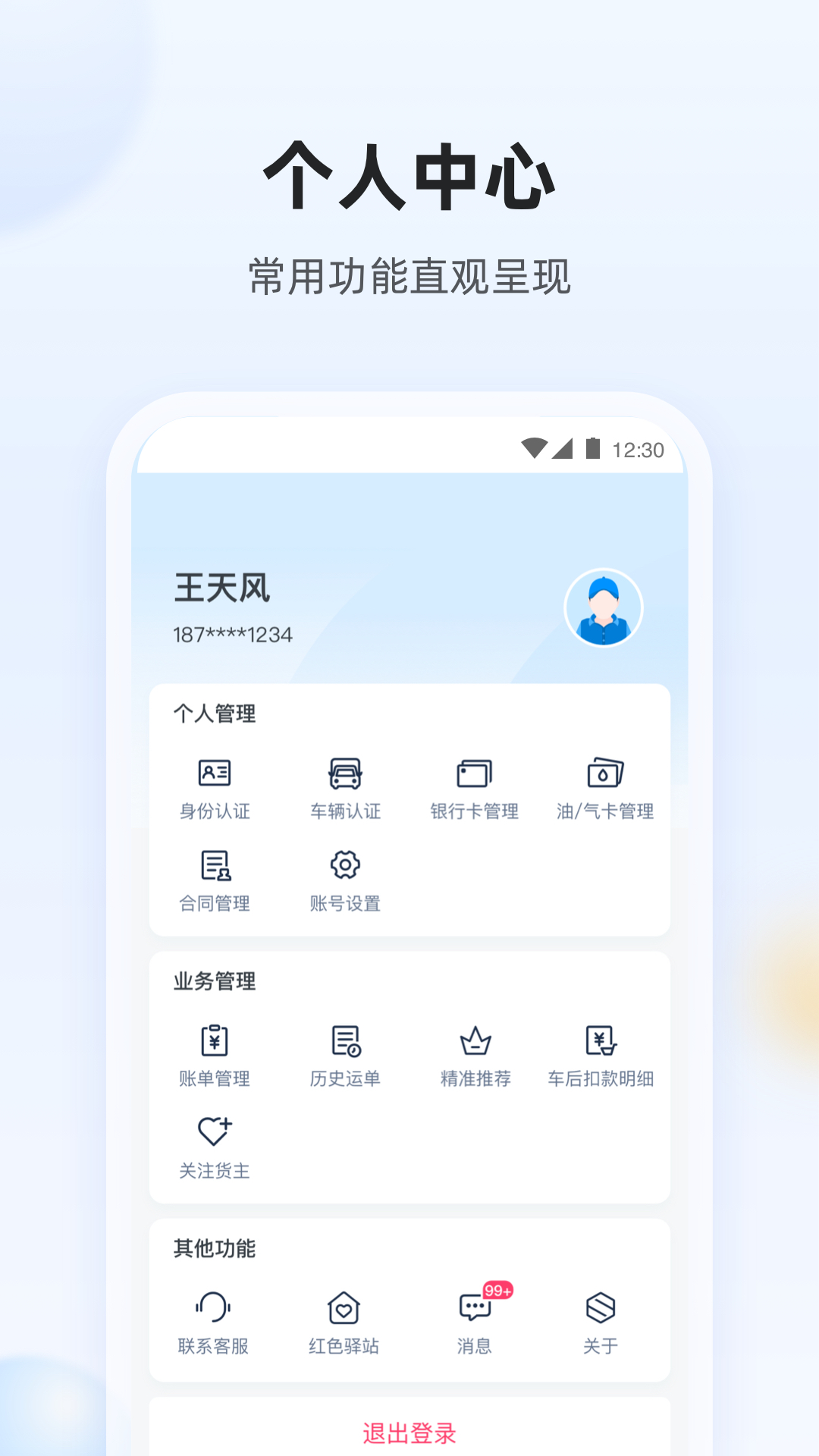View 车后扣款明细 deduction details
This screenshot has width=819, height=1456.
[x=599, y=1054]
